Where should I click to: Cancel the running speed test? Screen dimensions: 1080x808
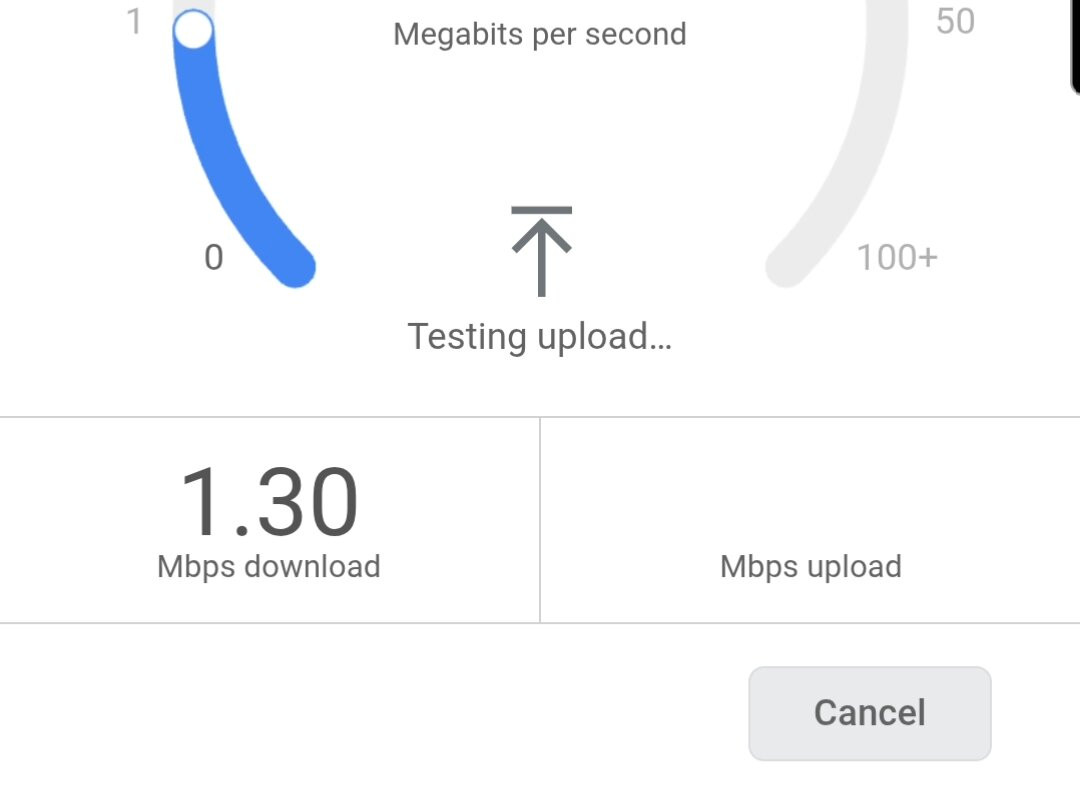(869, 713)
